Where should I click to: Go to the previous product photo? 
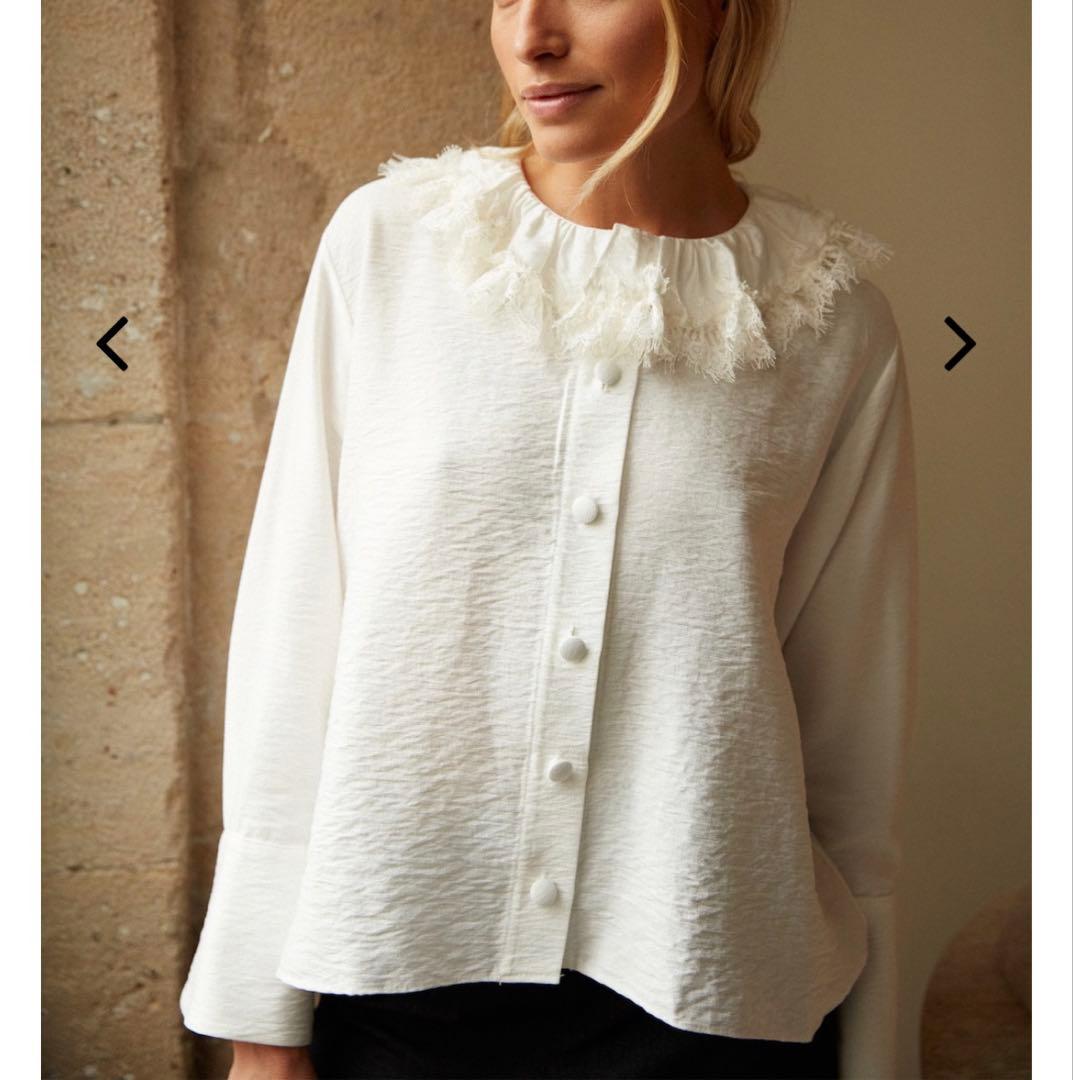[112, 344]
